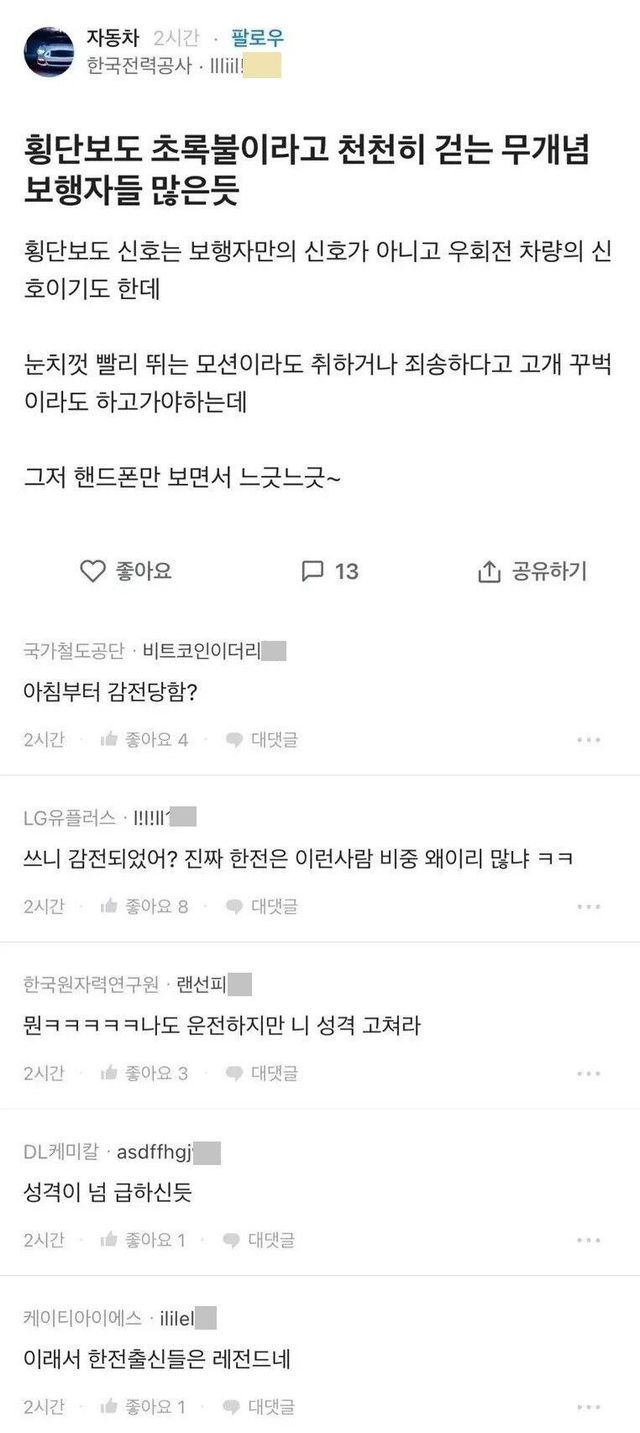The width and height of the screenshot is (640, 1433).
Task: Like the 케이티아이에스 user's comment
Action: 144,1407
